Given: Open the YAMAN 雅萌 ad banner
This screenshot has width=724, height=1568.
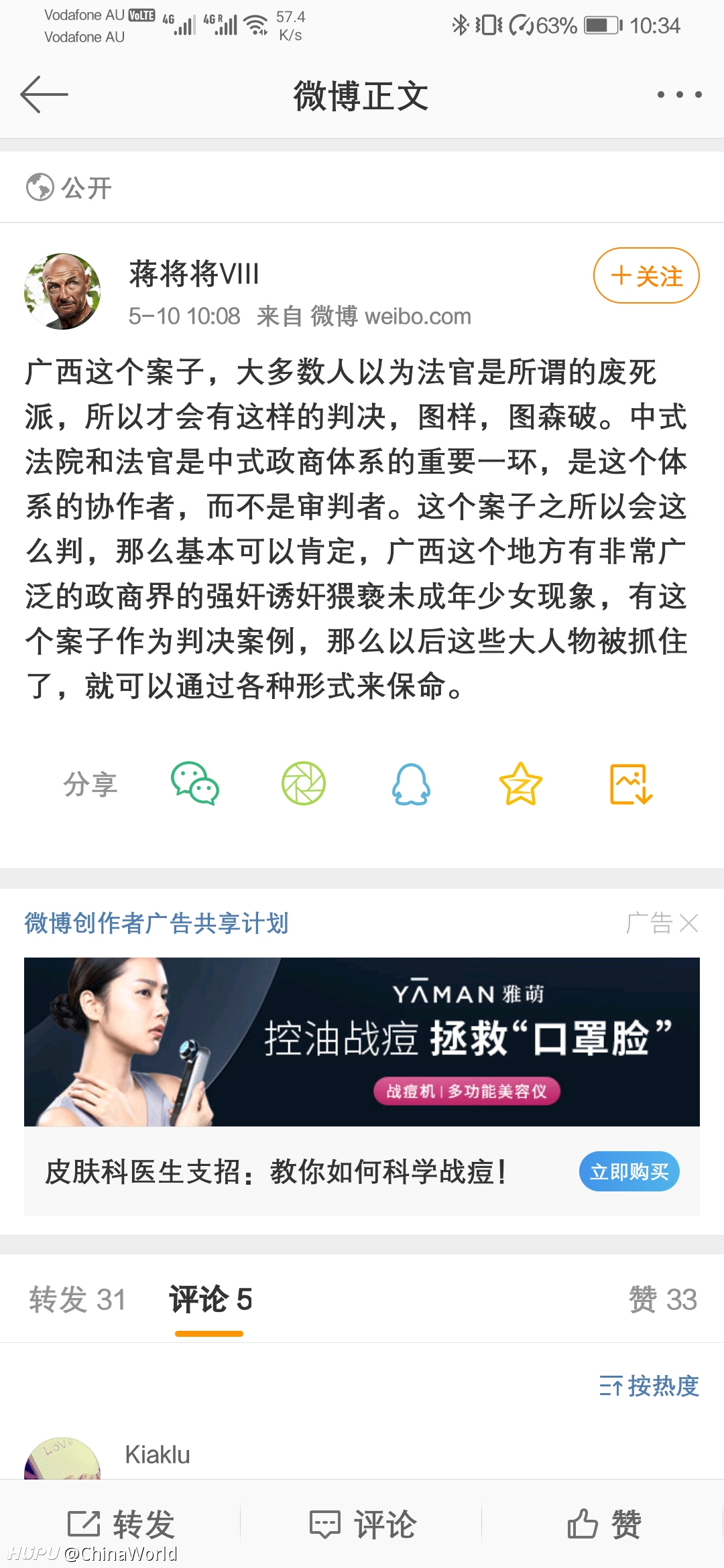Looking at the screenshot, I should pyautogui.click(x=362, y=1042).
